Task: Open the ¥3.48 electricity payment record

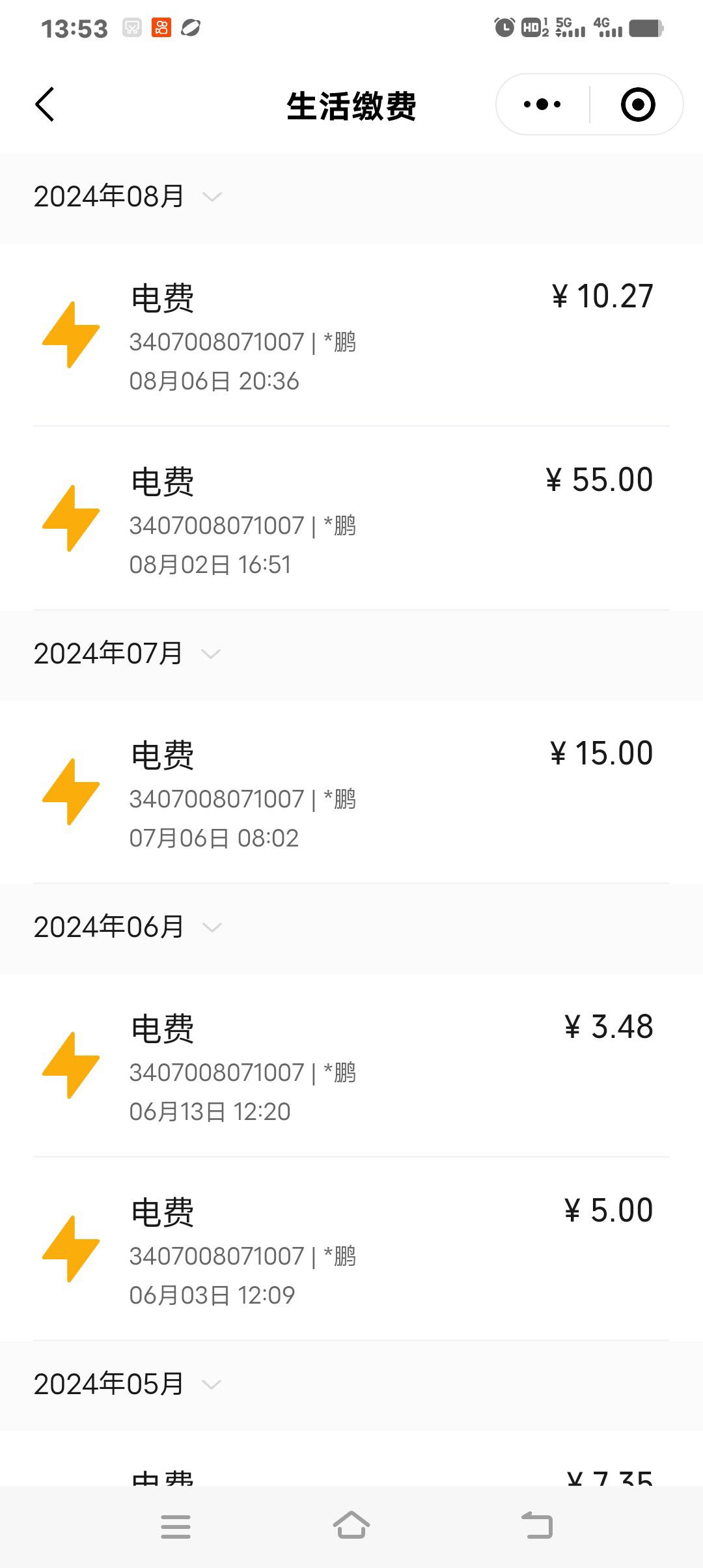Action: (351, 1066)
